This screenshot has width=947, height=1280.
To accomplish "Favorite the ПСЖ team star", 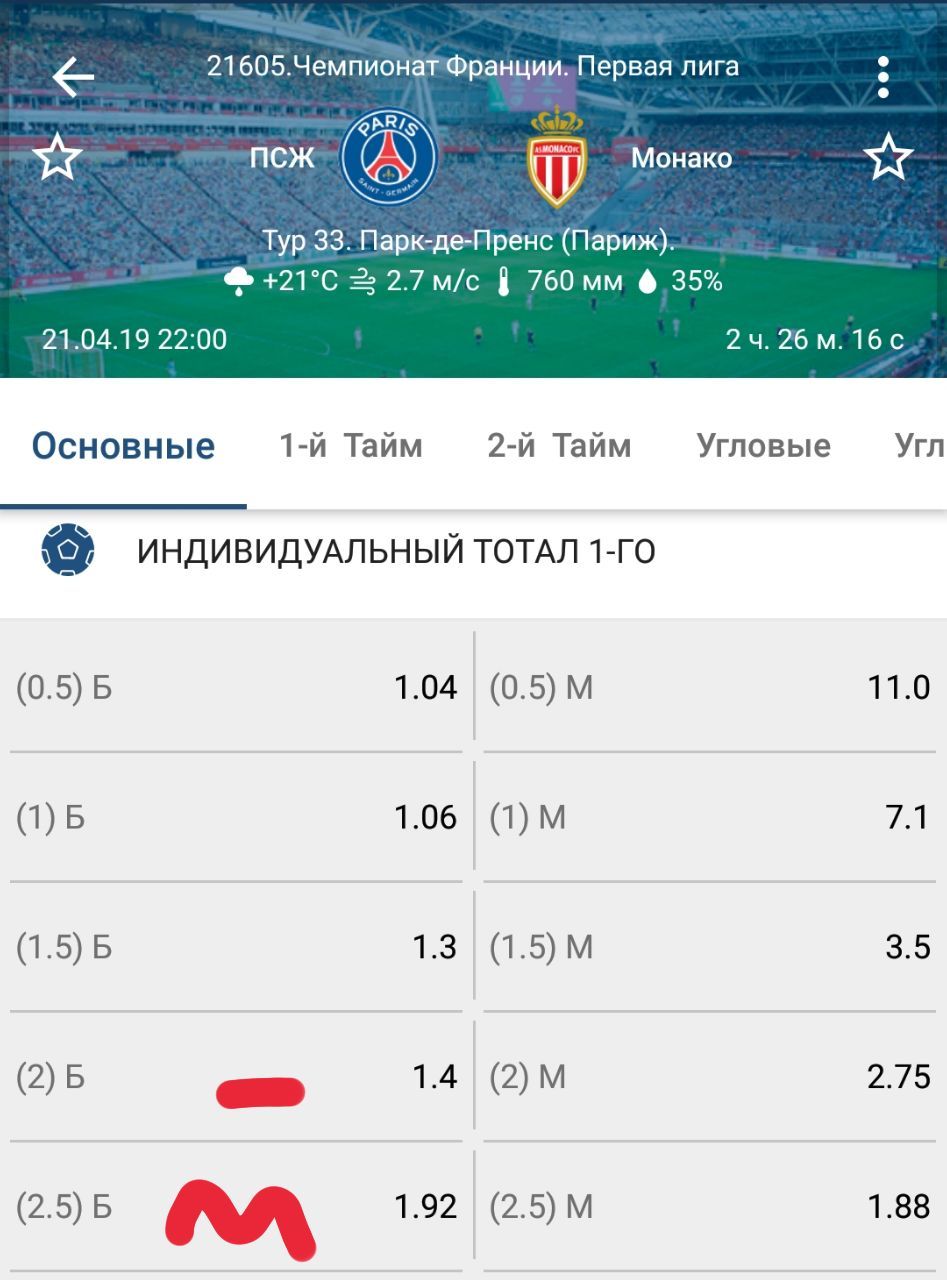I will click(x=57, y=158).
